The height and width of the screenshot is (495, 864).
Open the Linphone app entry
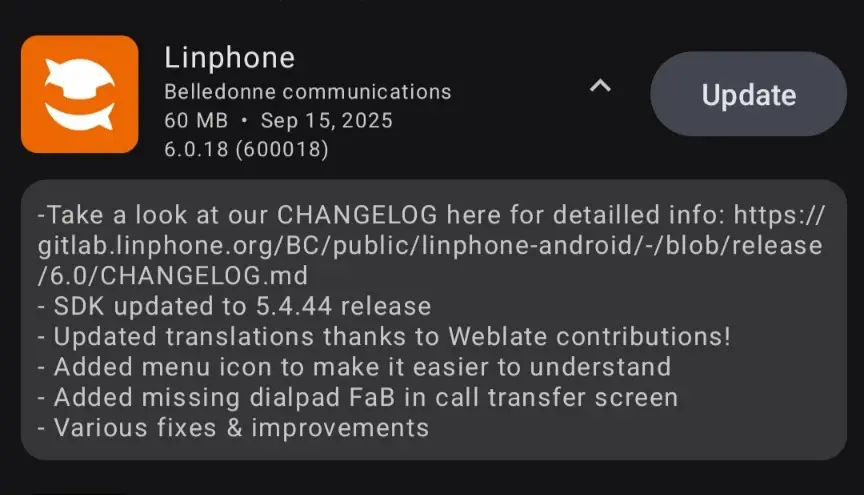coord(79,95)
